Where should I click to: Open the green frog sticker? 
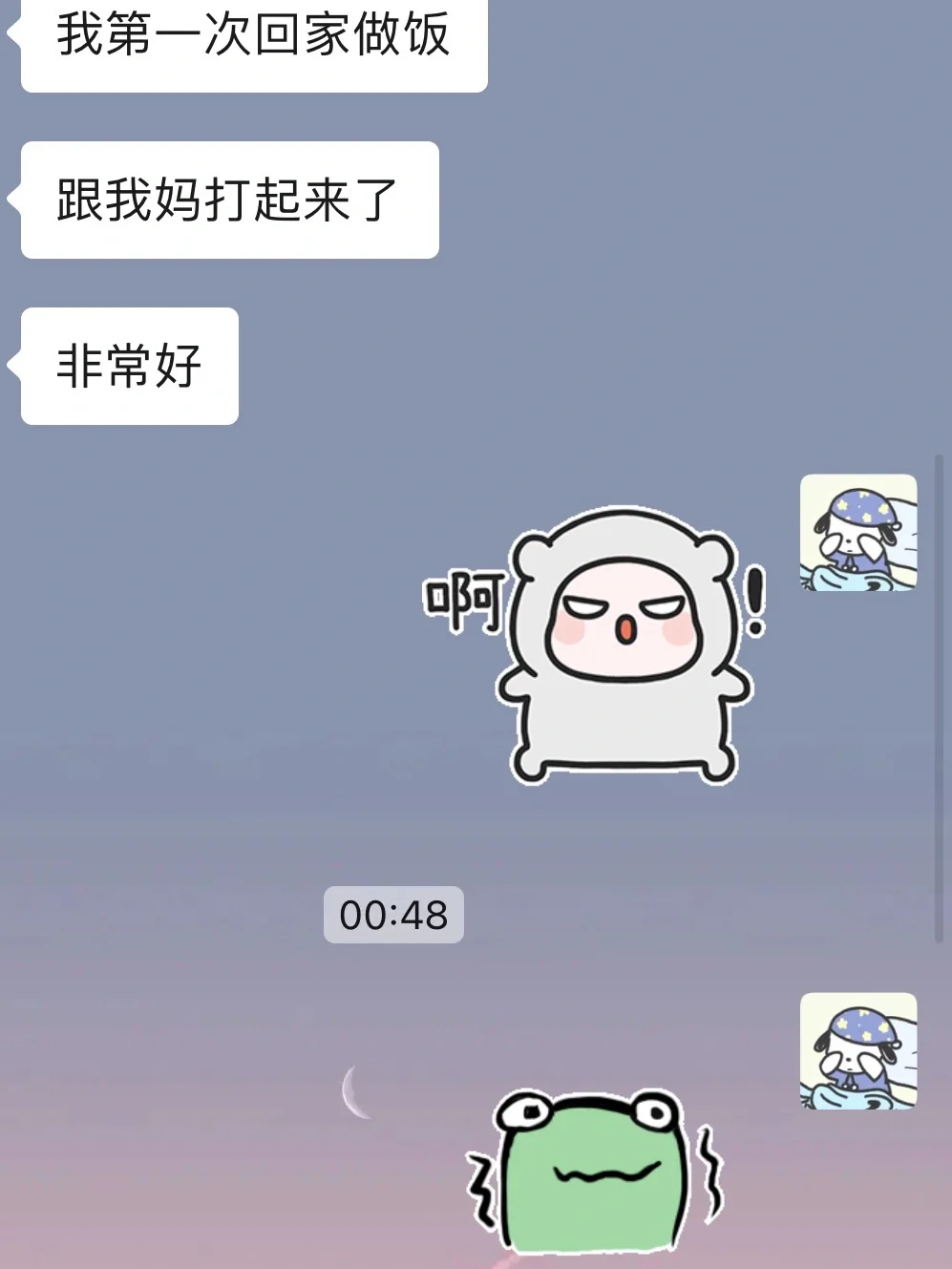(594, 1176)
